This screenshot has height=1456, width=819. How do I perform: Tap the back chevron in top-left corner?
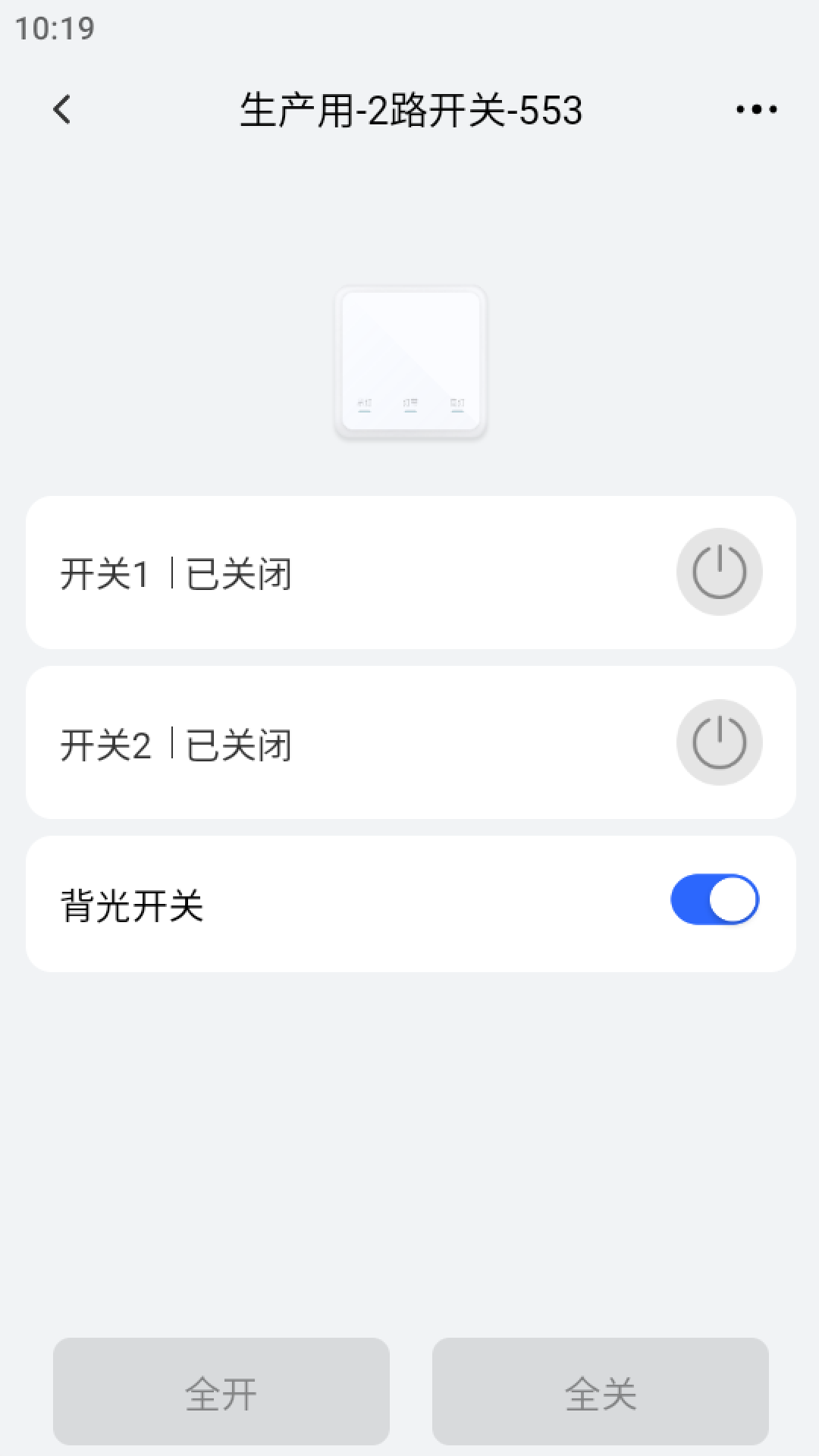61,110
